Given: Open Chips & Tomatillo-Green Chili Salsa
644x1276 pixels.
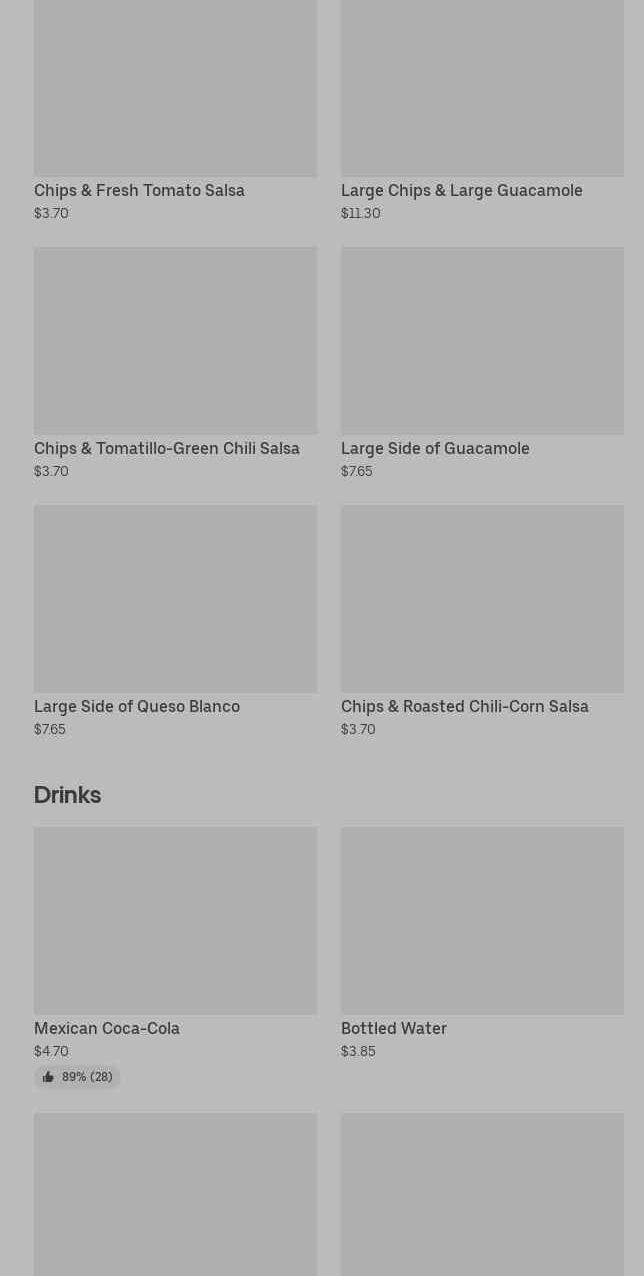Looking at the screenshot, I should click(175, 364).
